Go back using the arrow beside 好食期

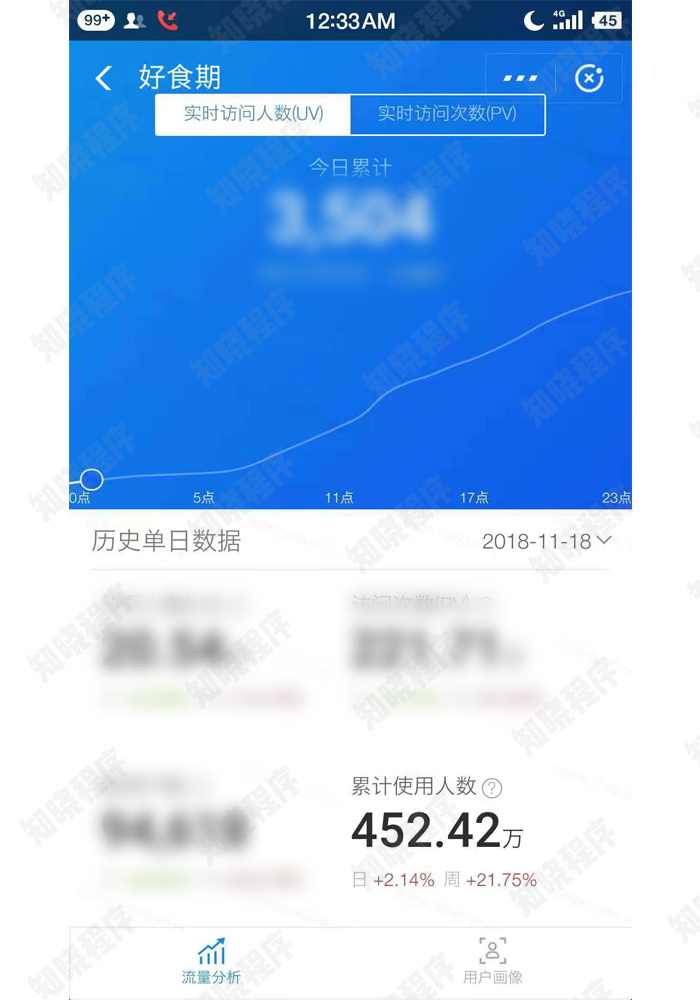point(103,78)
